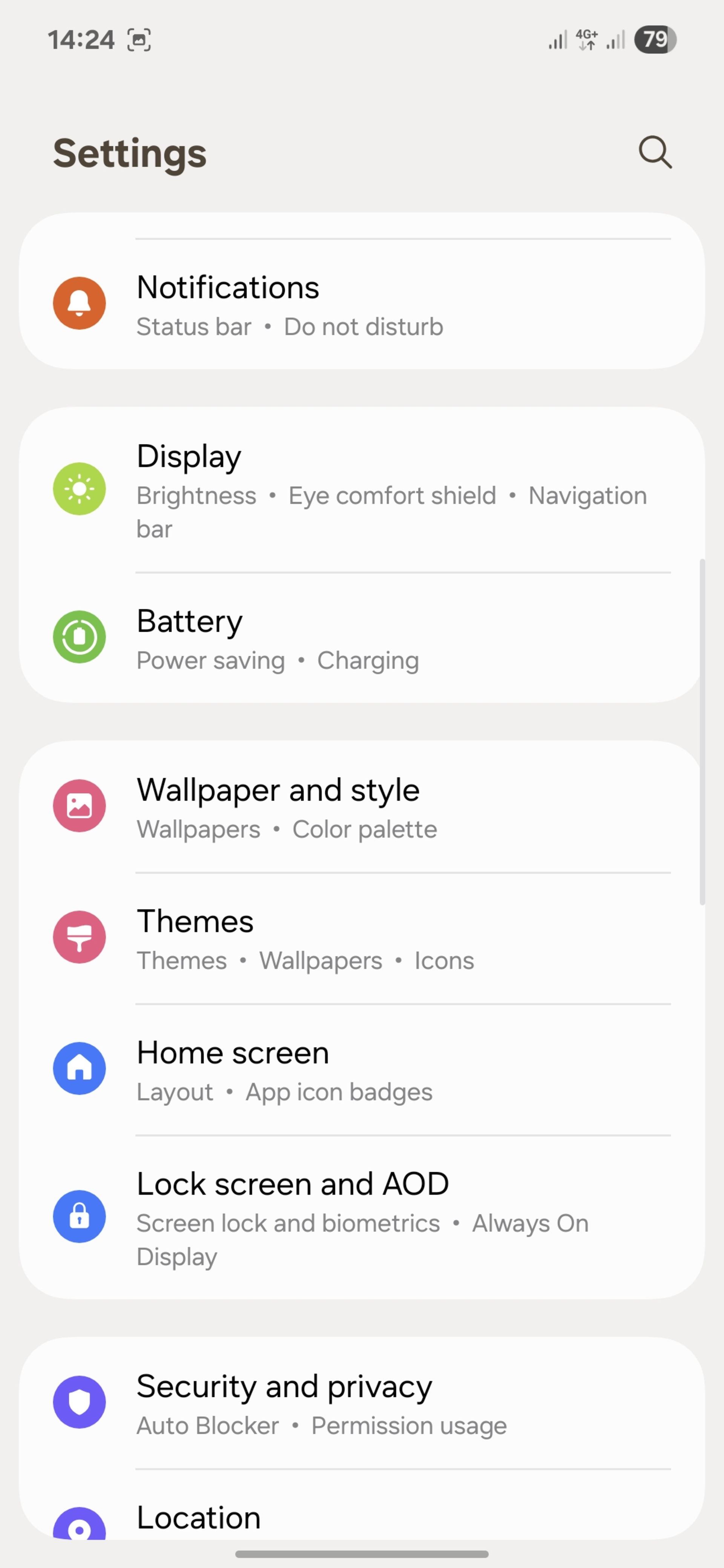Go to Battery settings
Image resolution: width=724 pixels, height=1568 pixels.
tap(362, 637)
